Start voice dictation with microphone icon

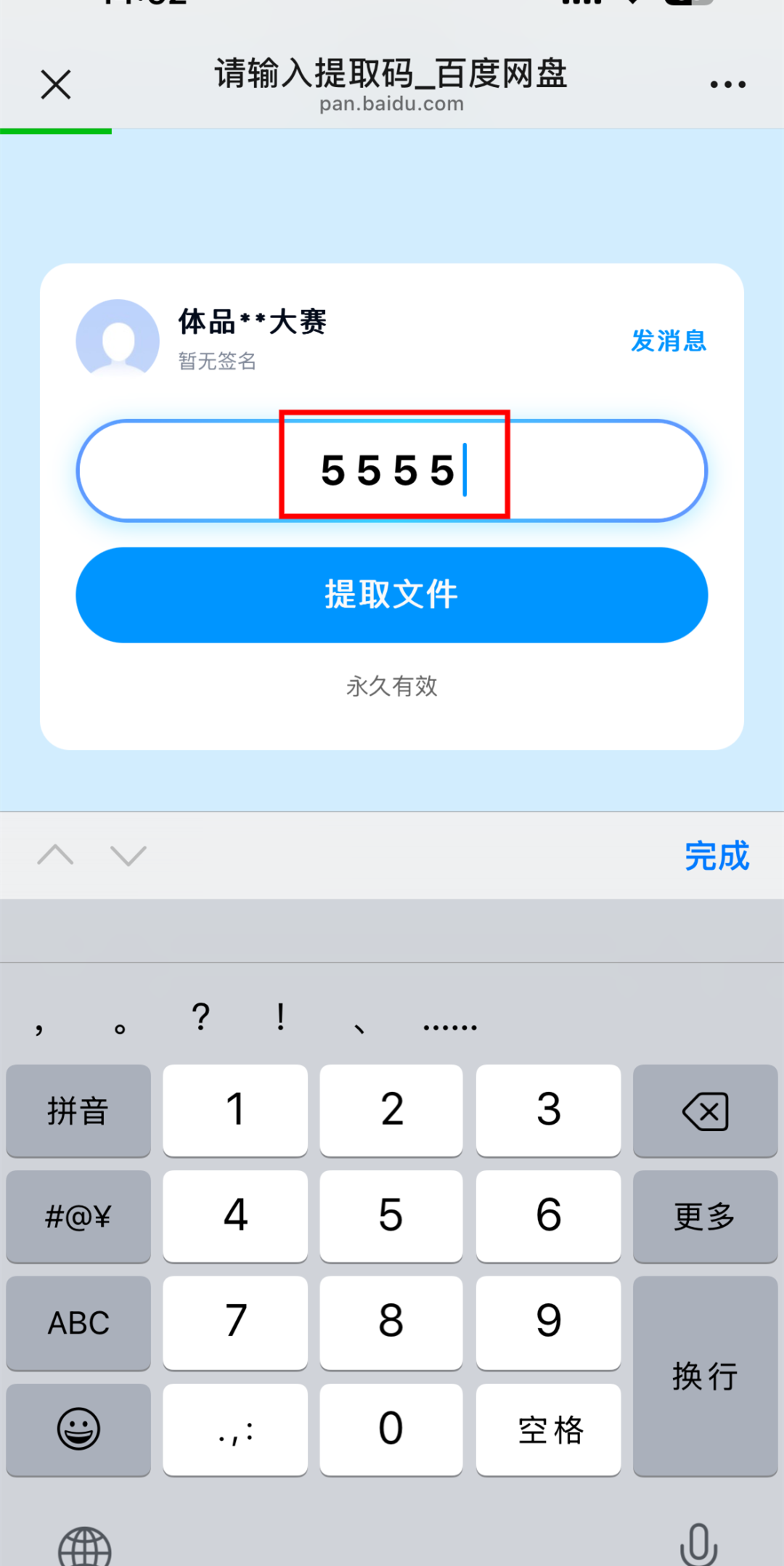[698, 1543]
